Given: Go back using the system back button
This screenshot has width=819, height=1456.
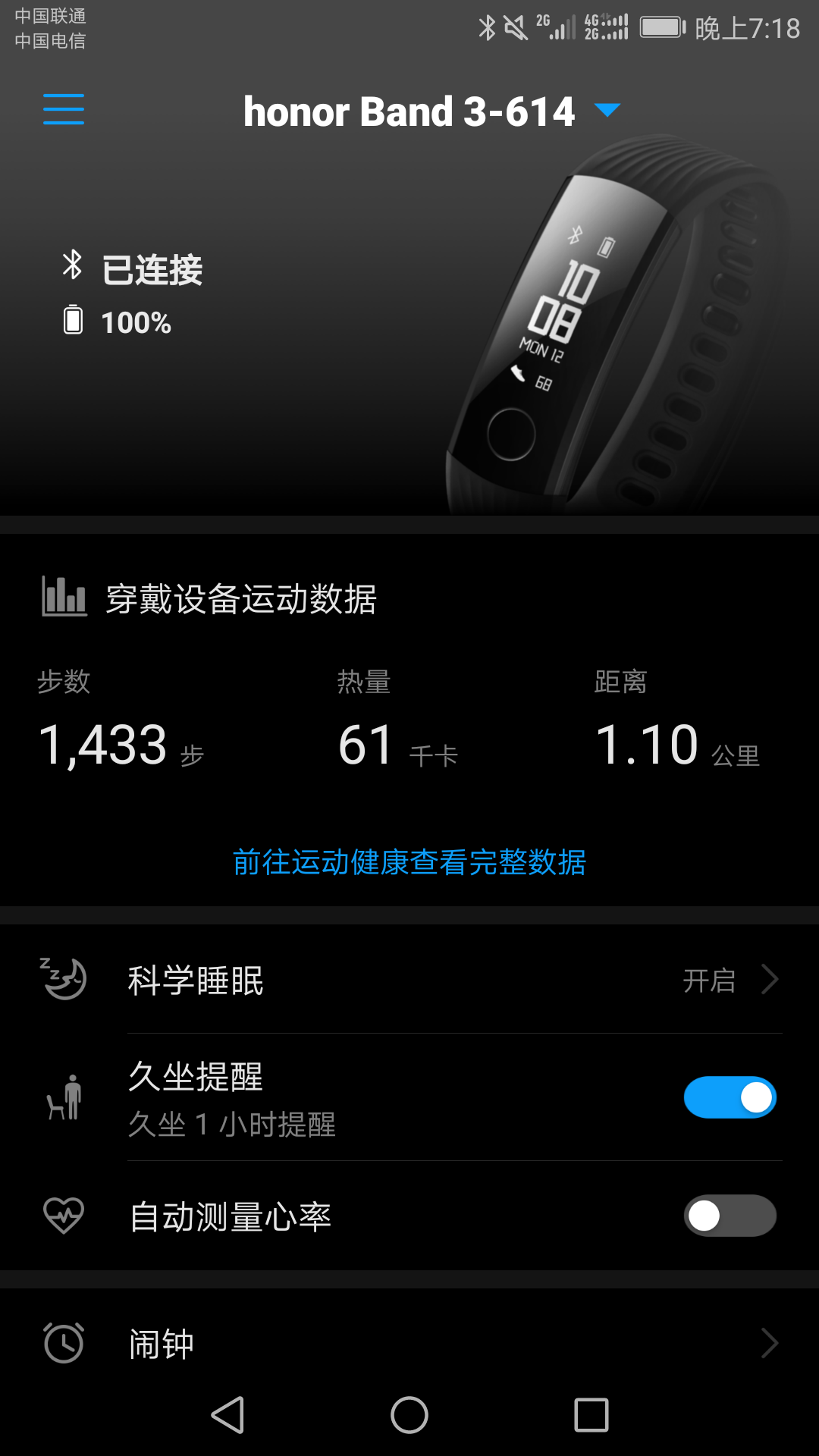Looking at the screenshot, I should point(227,1415).
